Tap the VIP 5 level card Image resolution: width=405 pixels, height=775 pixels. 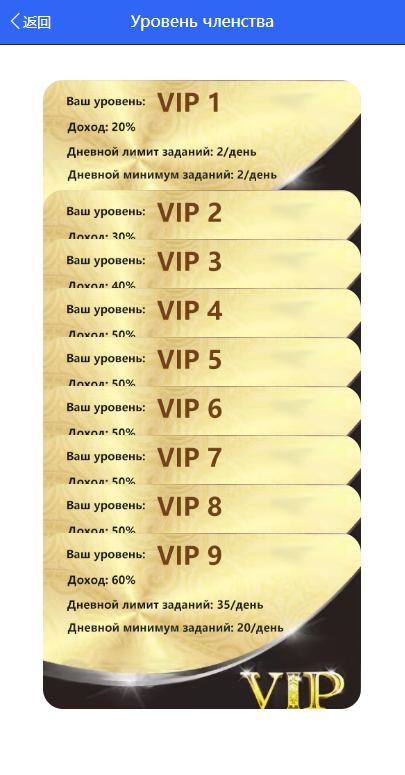tap(202, 362)
